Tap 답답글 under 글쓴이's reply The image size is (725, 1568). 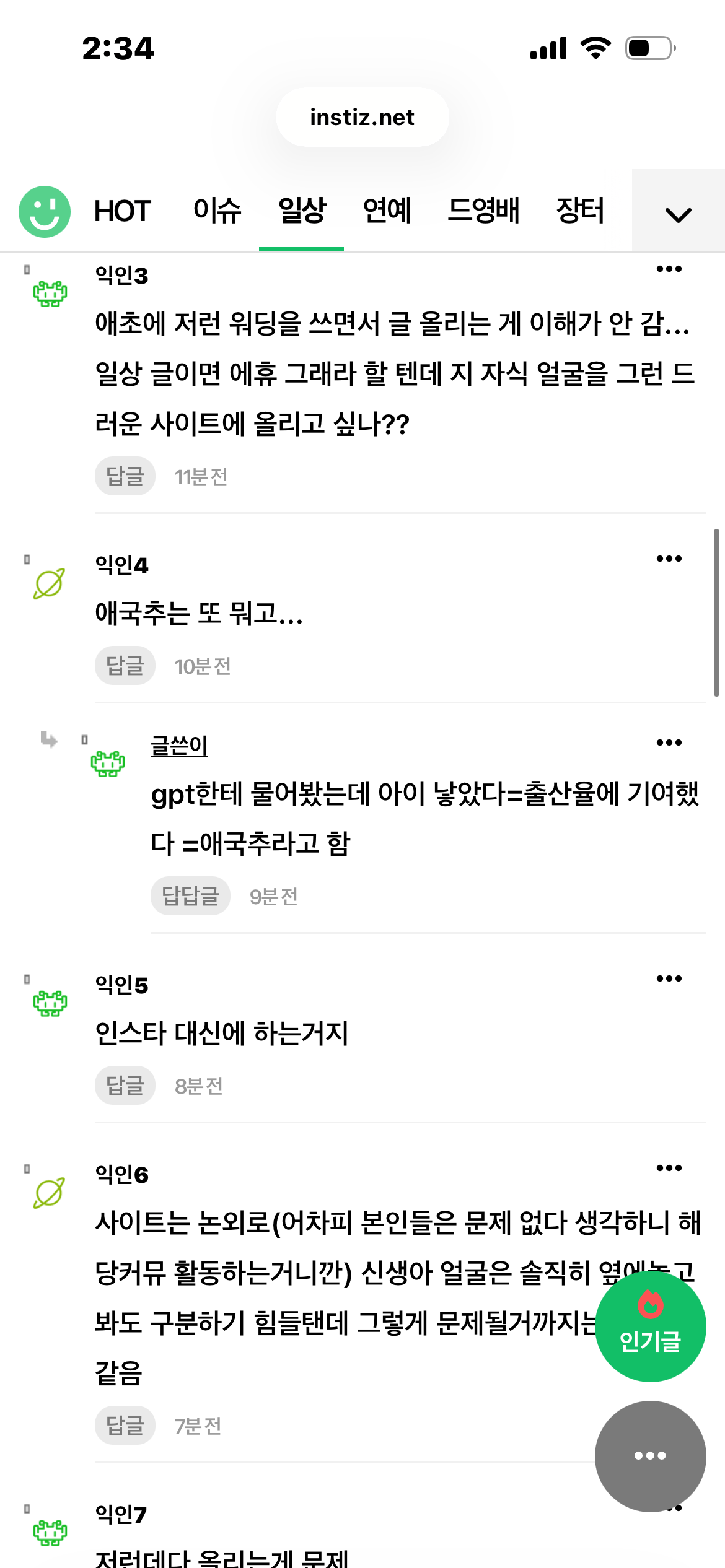[190, 896]
